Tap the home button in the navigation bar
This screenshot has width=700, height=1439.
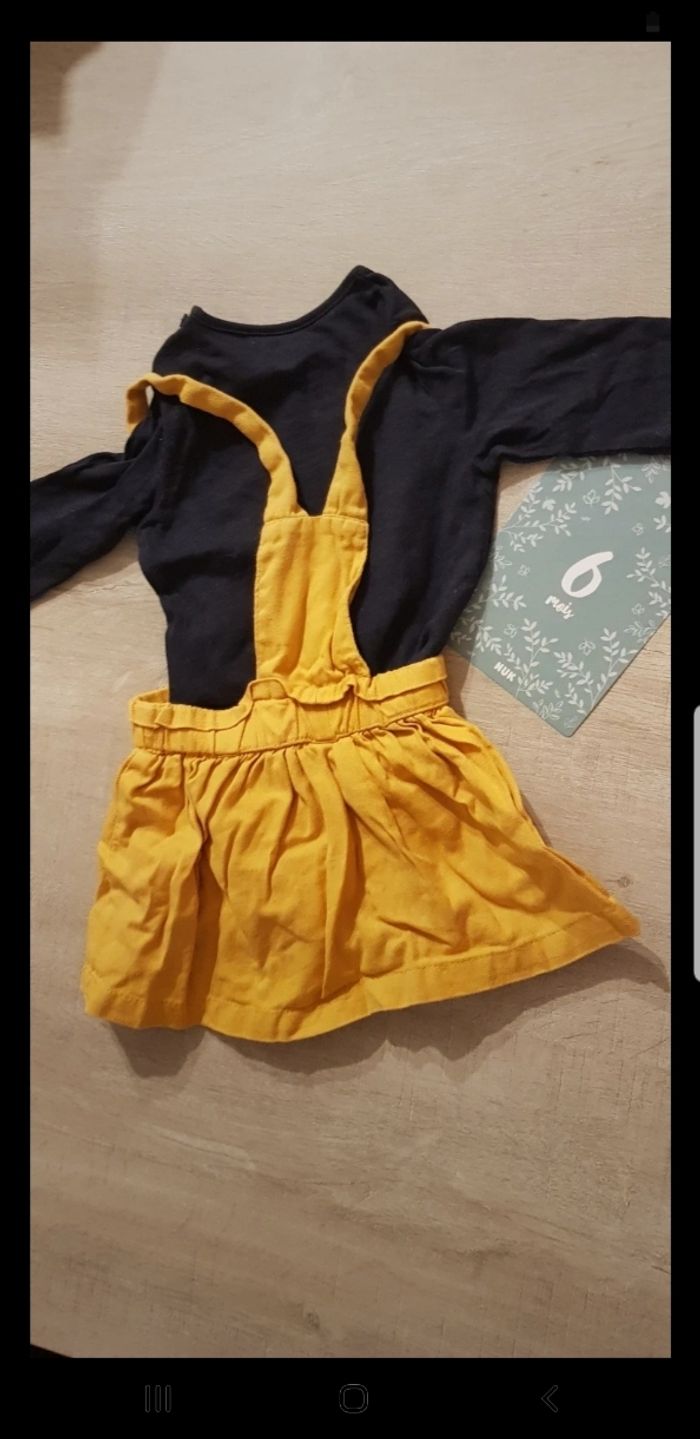pos(353,1398)
